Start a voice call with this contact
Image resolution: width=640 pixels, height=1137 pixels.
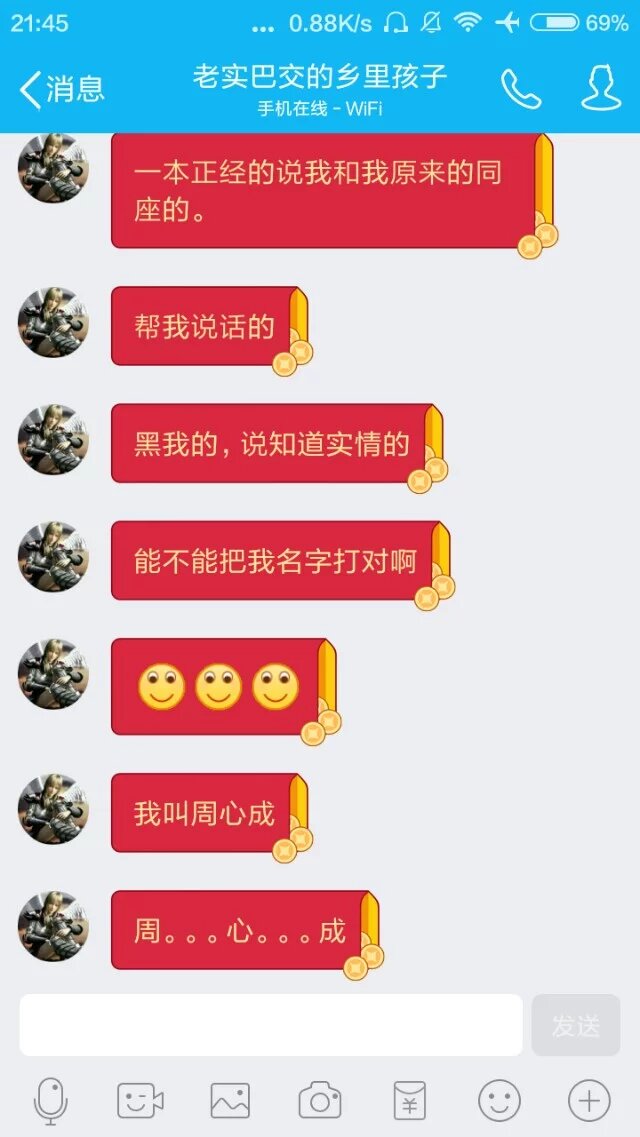click(521, 90)
